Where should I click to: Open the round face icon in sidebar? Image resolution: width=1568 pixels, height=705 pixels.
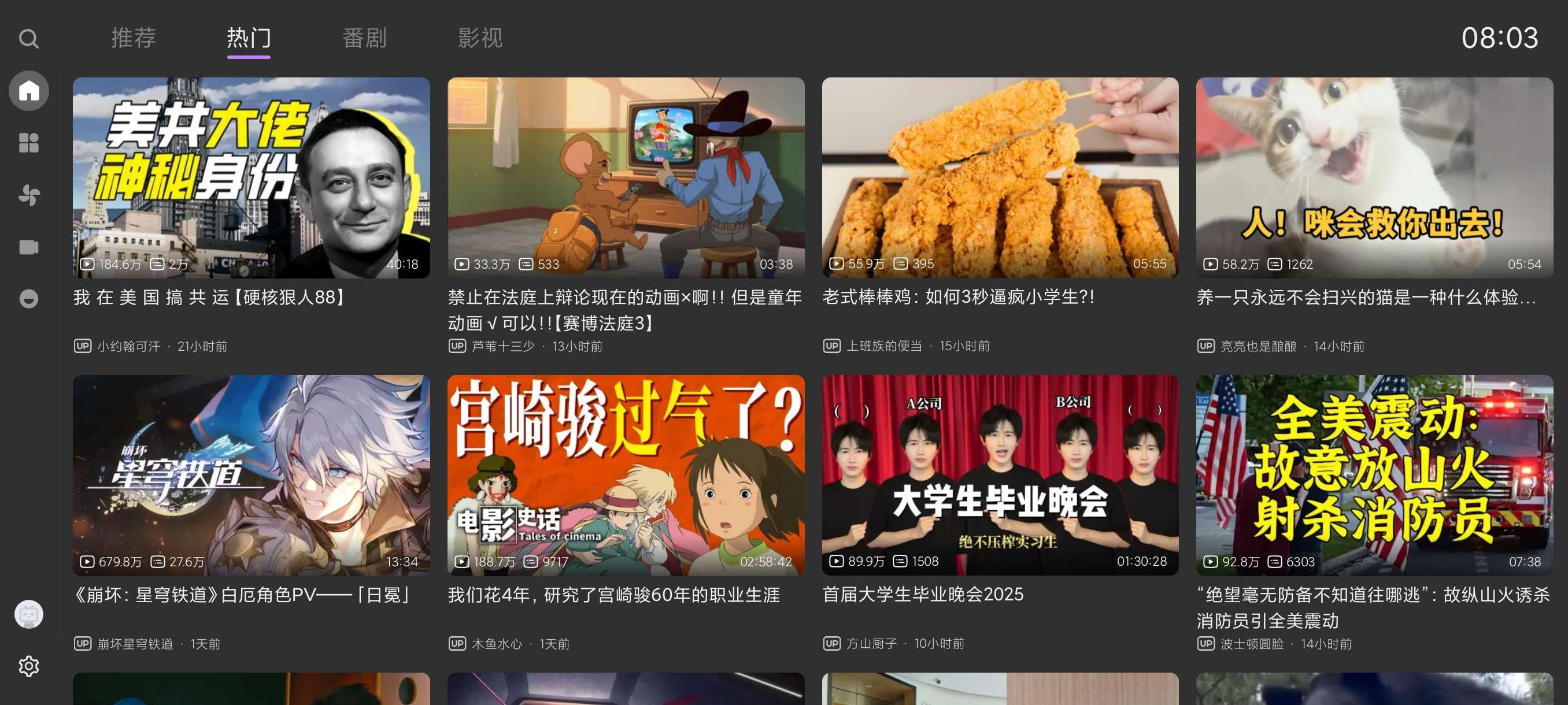coord(28,299)
